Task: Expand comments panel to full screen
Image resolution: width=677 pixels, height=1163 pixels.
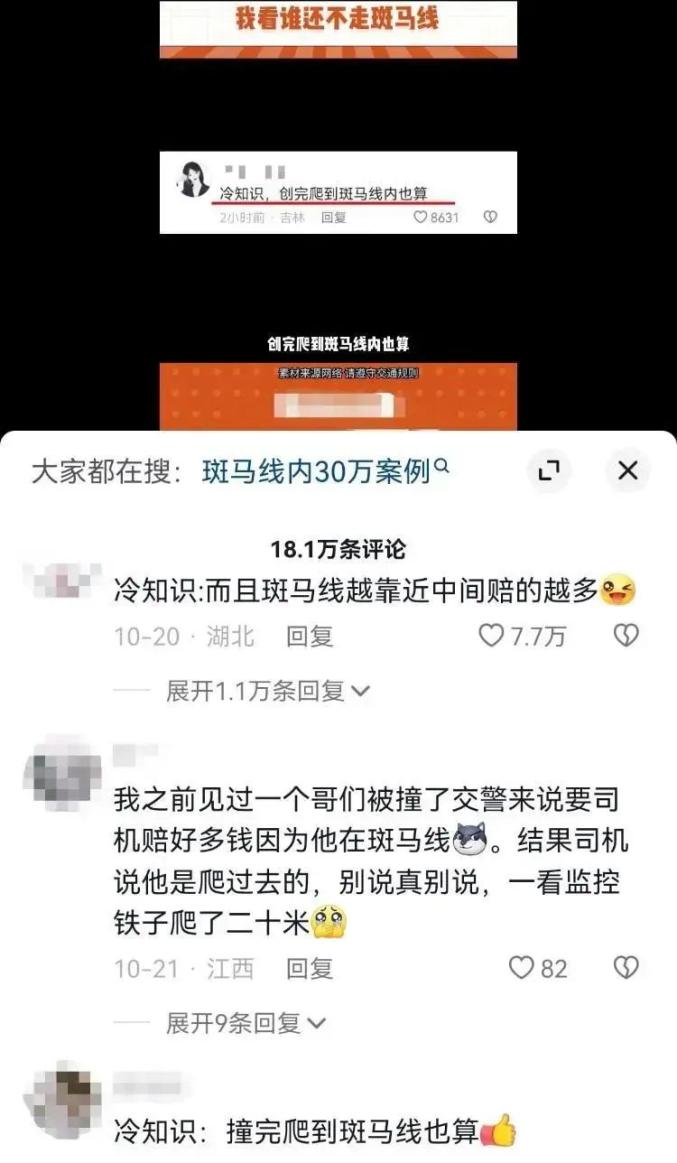Action: [549, 470]
